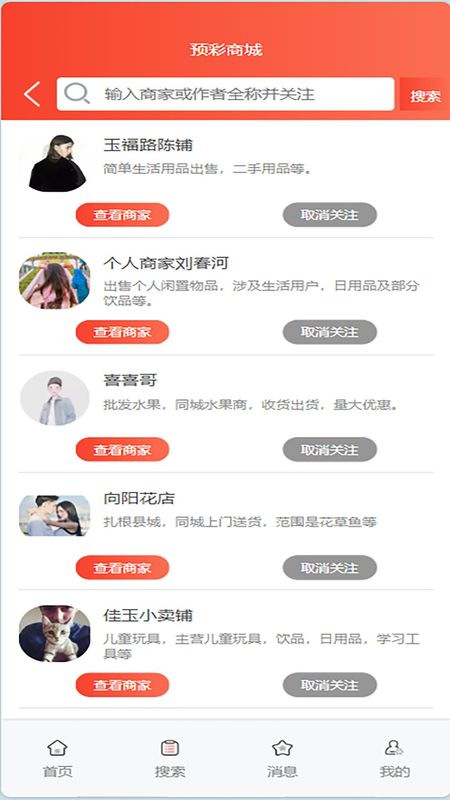Unfollow 玉福路陈铺
Viewport: 450px width, 800px height.
pos(330,215)
